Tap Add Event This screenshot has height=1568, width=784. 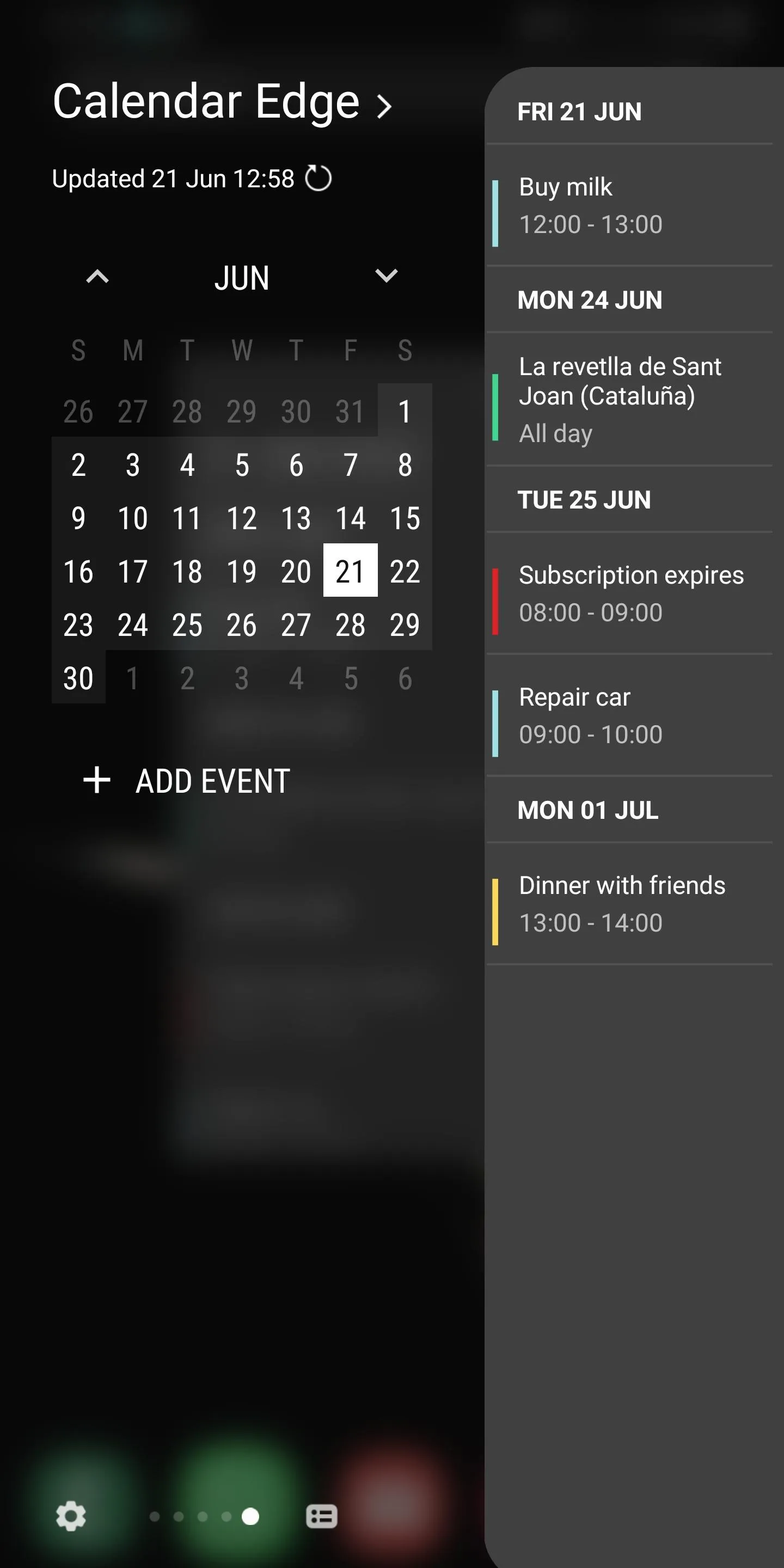186,781
